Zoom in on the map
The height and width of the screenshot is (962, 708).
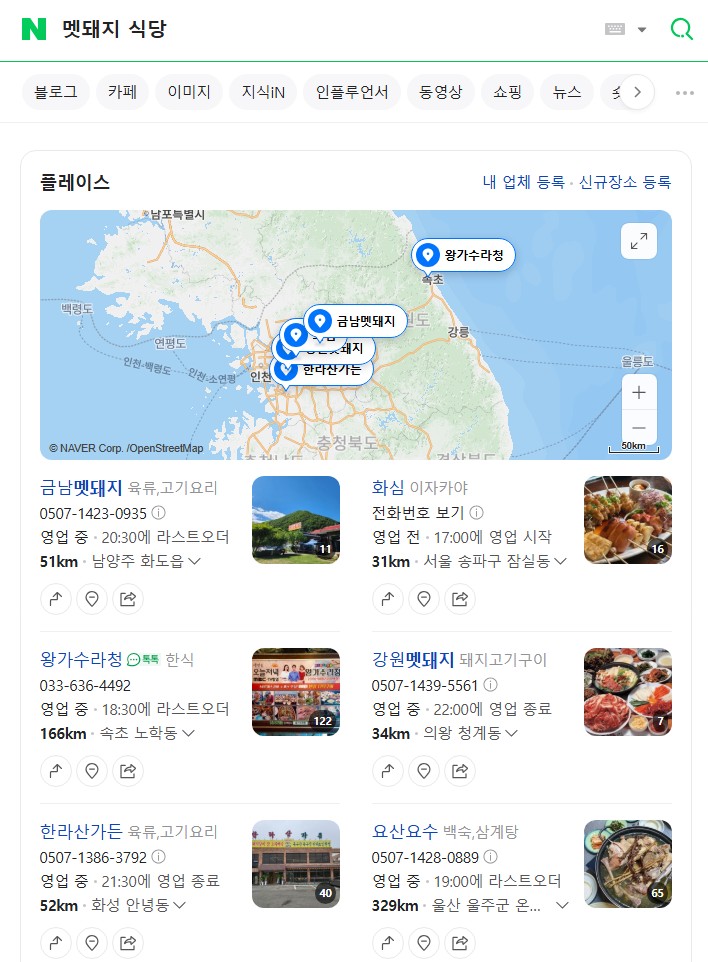[639, 392]
